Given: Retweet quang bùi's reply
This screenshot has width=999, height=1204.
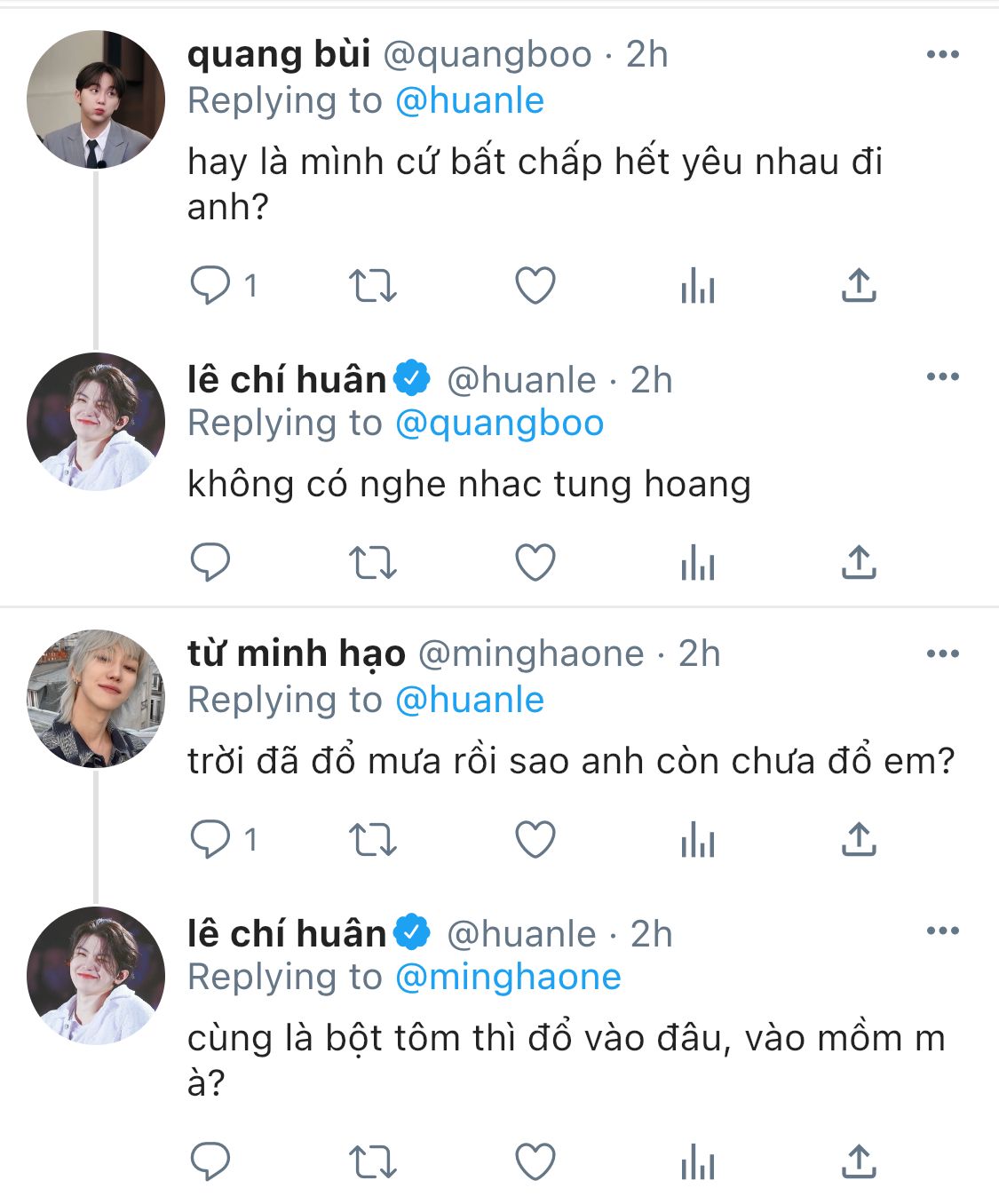Looking at the screenshot, I should click(372, 286).
